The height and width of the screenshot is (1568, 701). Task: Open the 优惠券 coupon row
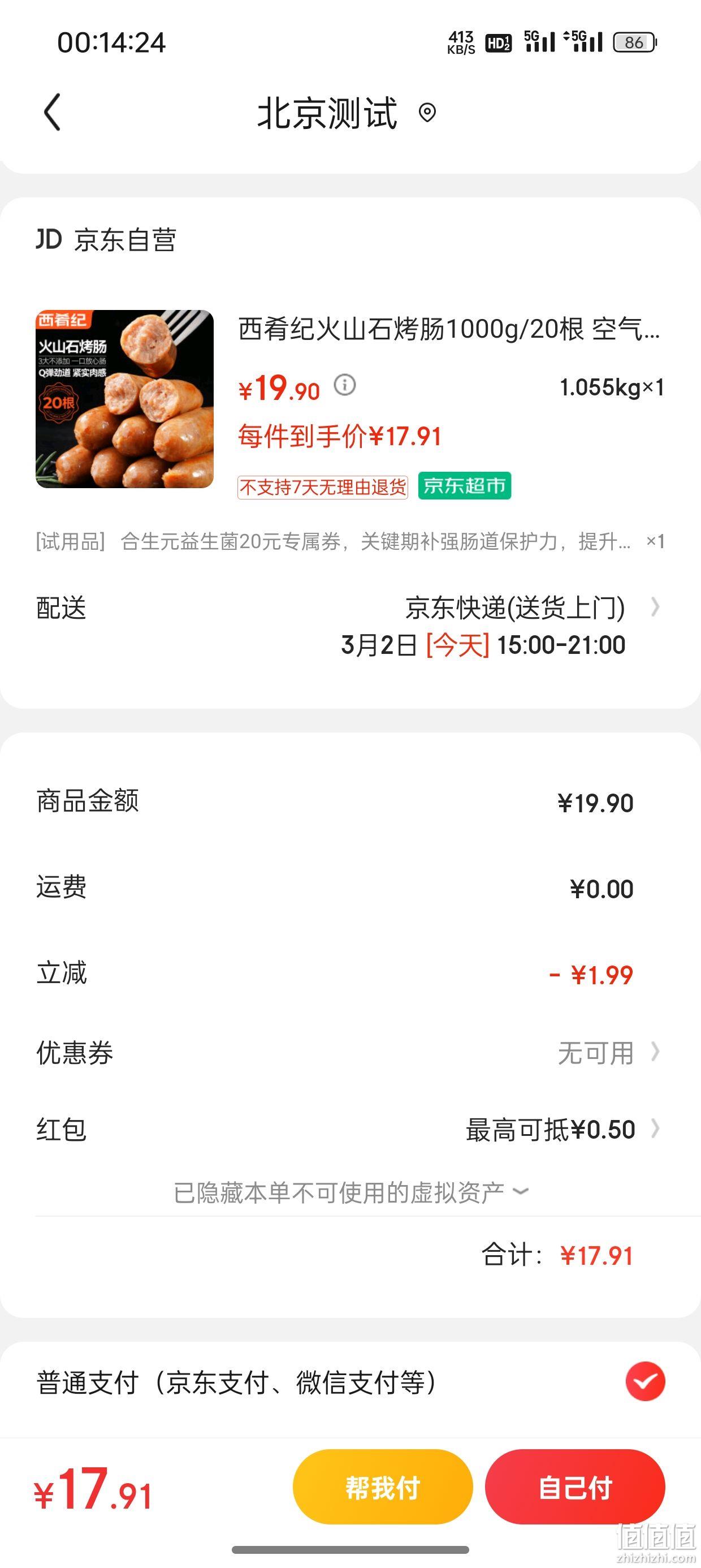tap(350, 1053)
